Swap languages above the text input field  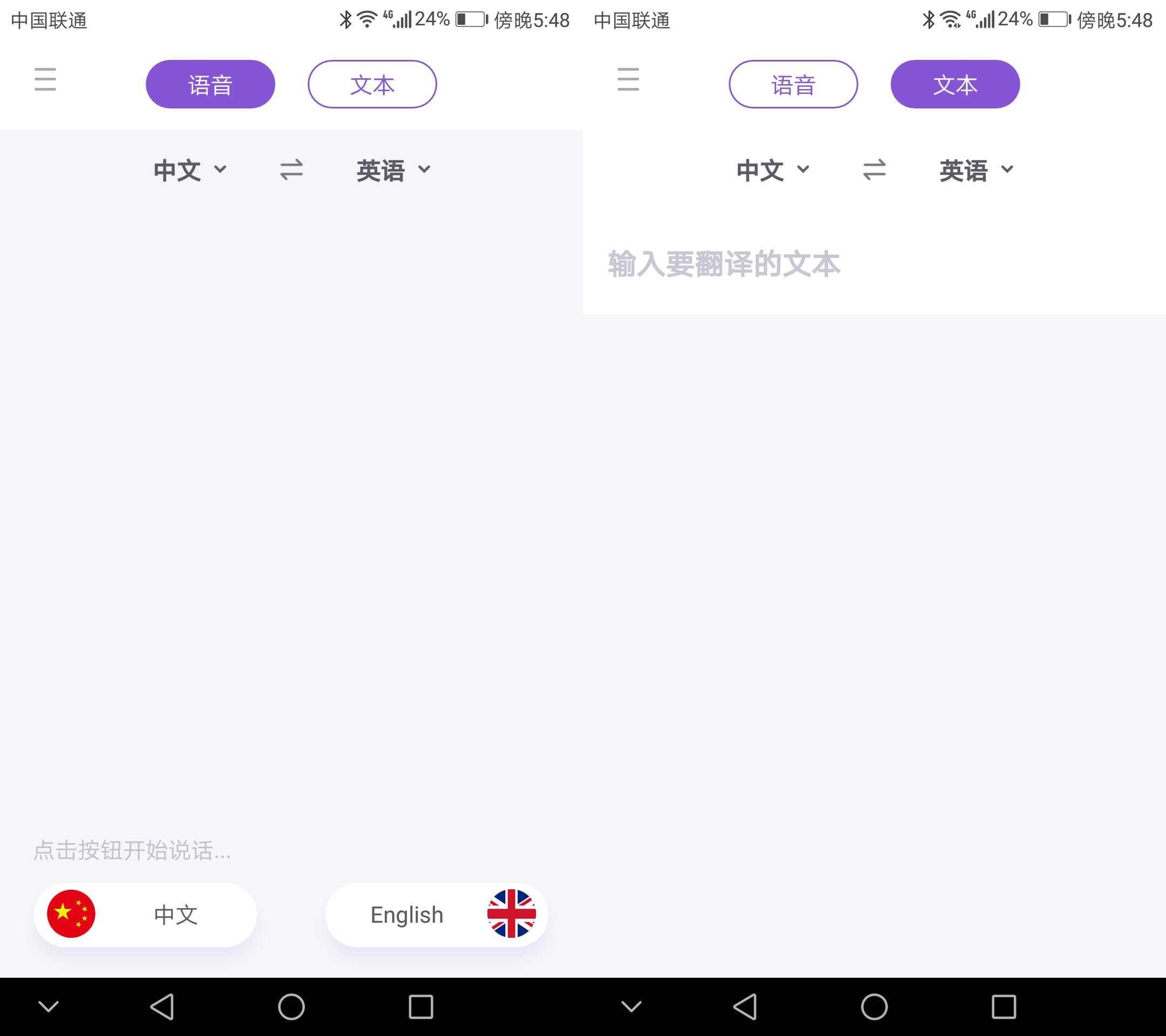tap(874, 170)
